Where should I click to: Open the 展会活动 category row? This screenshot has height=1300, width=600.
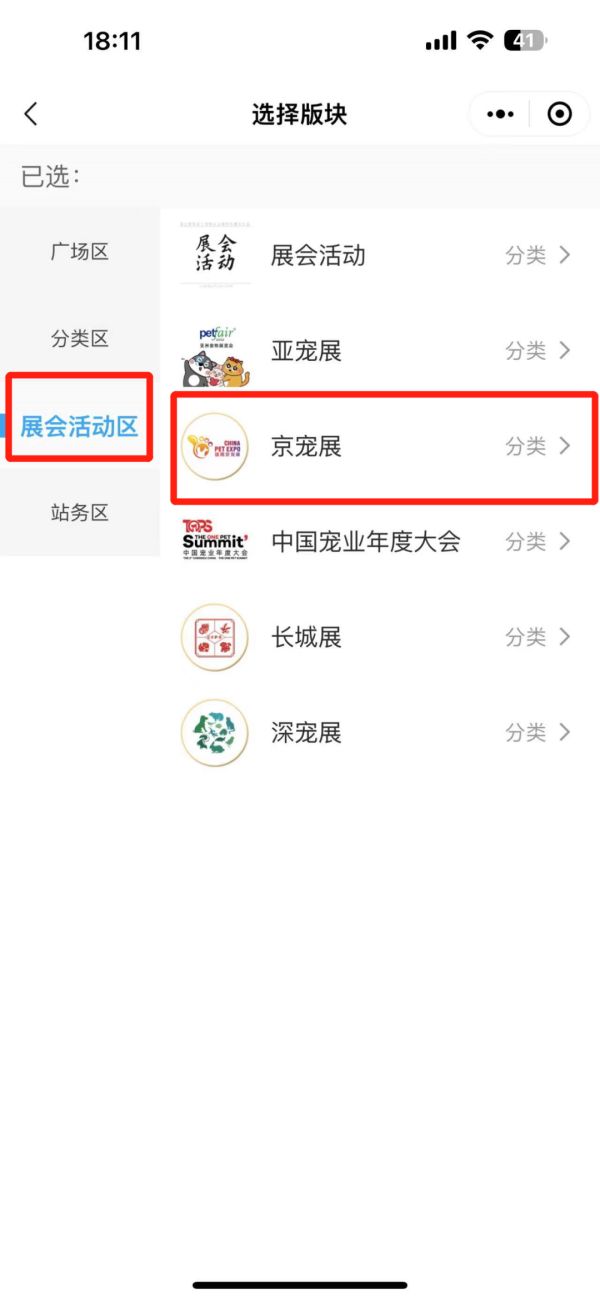click(x=380, y=255)
